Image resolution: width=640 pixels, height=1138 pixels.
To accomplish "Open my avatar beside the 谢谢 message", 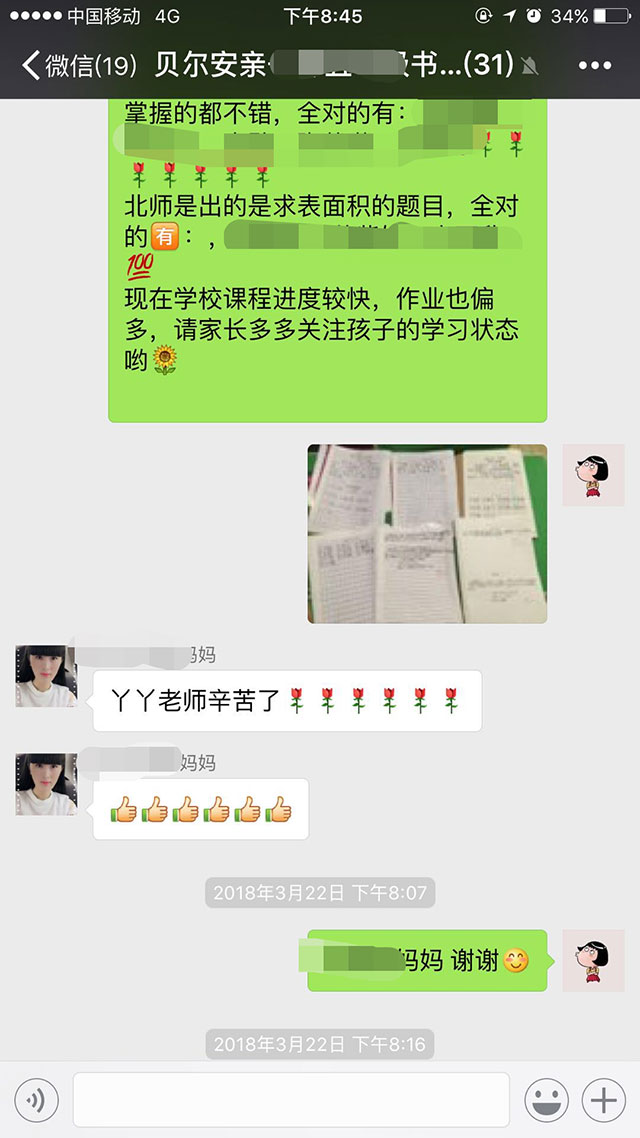I will point(593,960).
